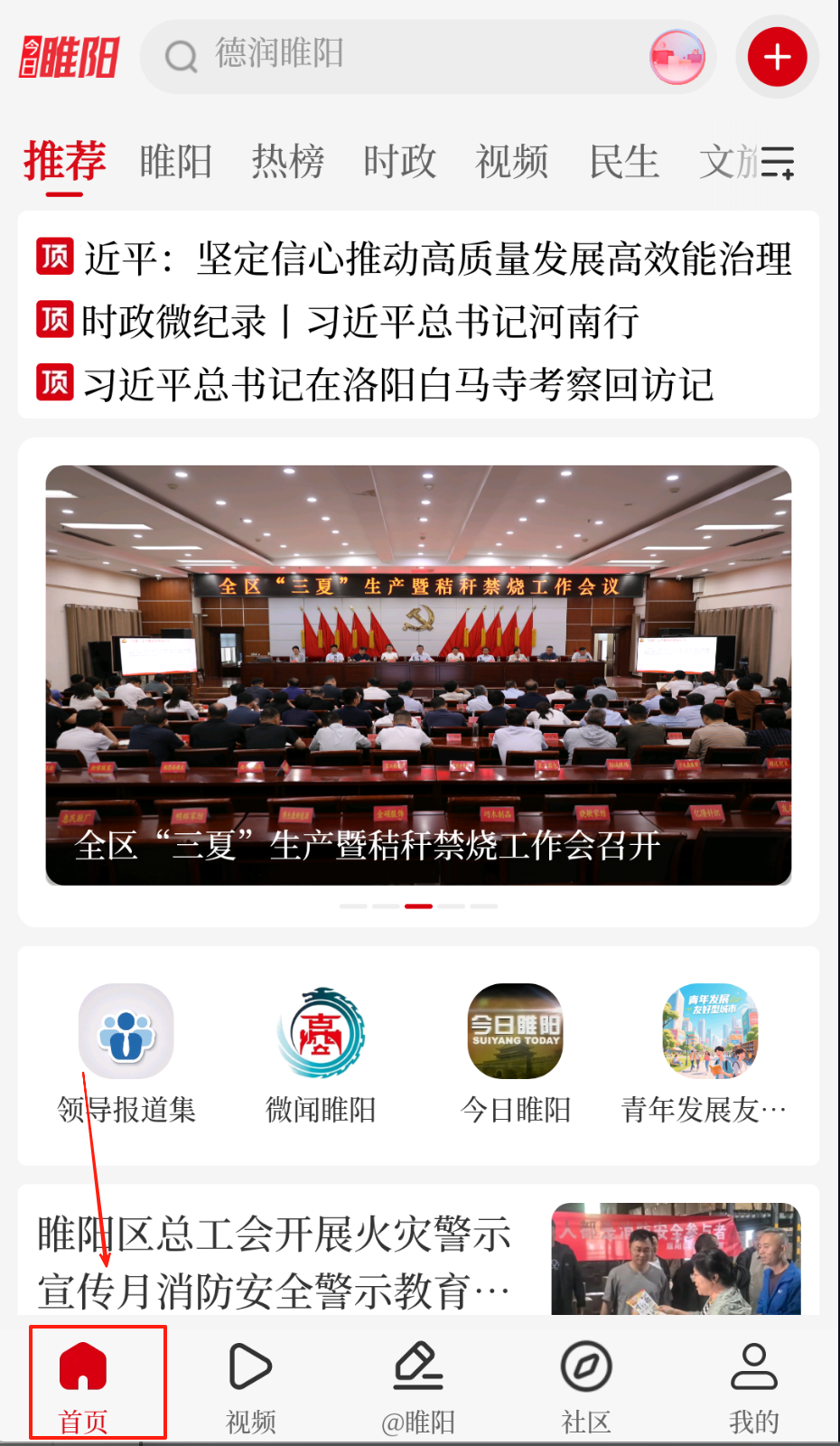This screenshot has width=840, height=1446.
Task: Open 领导报道集 shortcut
Action: tap(126, 1053)
